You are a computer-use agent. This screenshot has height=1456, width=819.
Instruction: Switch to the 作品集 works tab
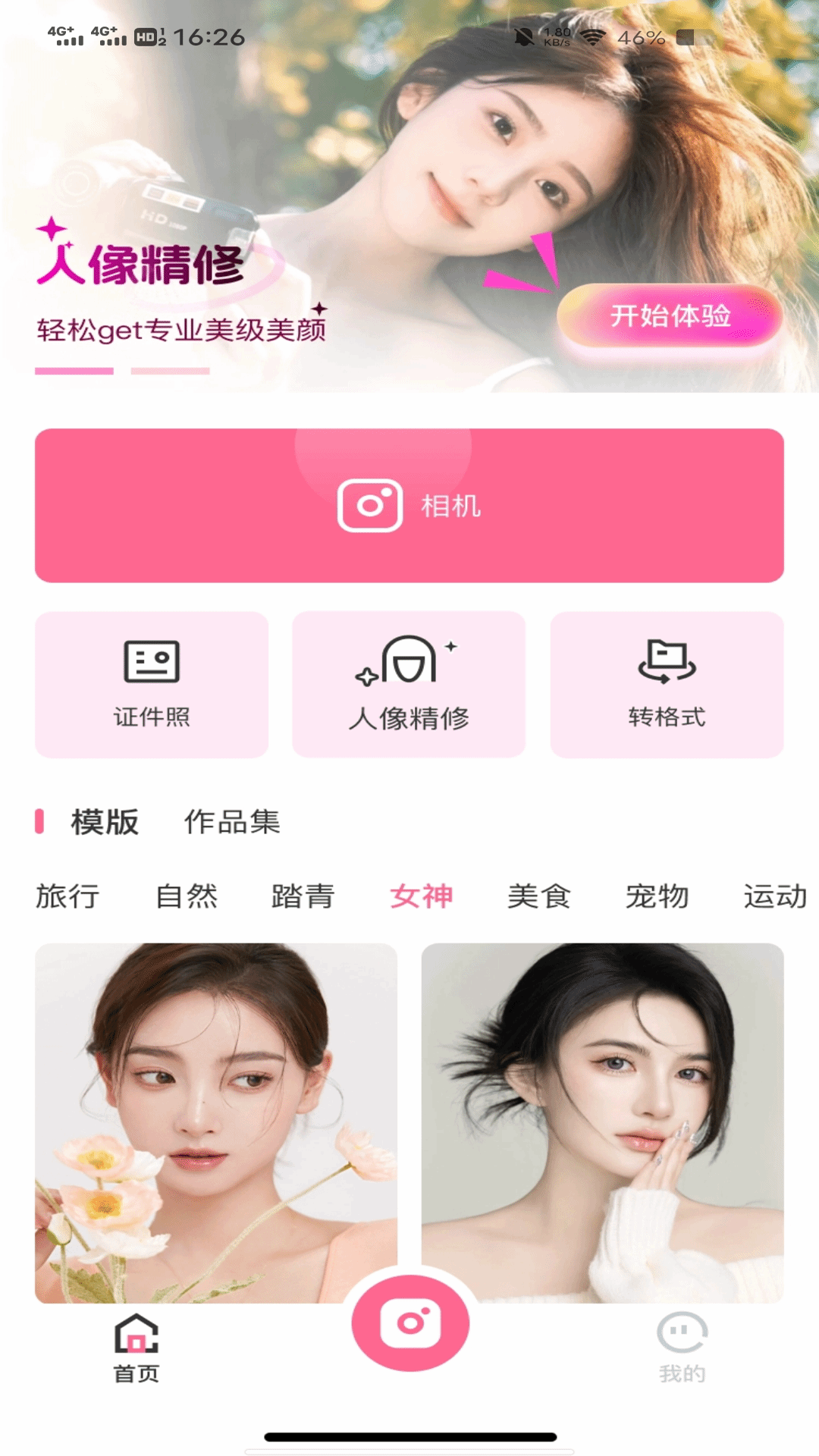pyautogui.click(x=232, y=821)
